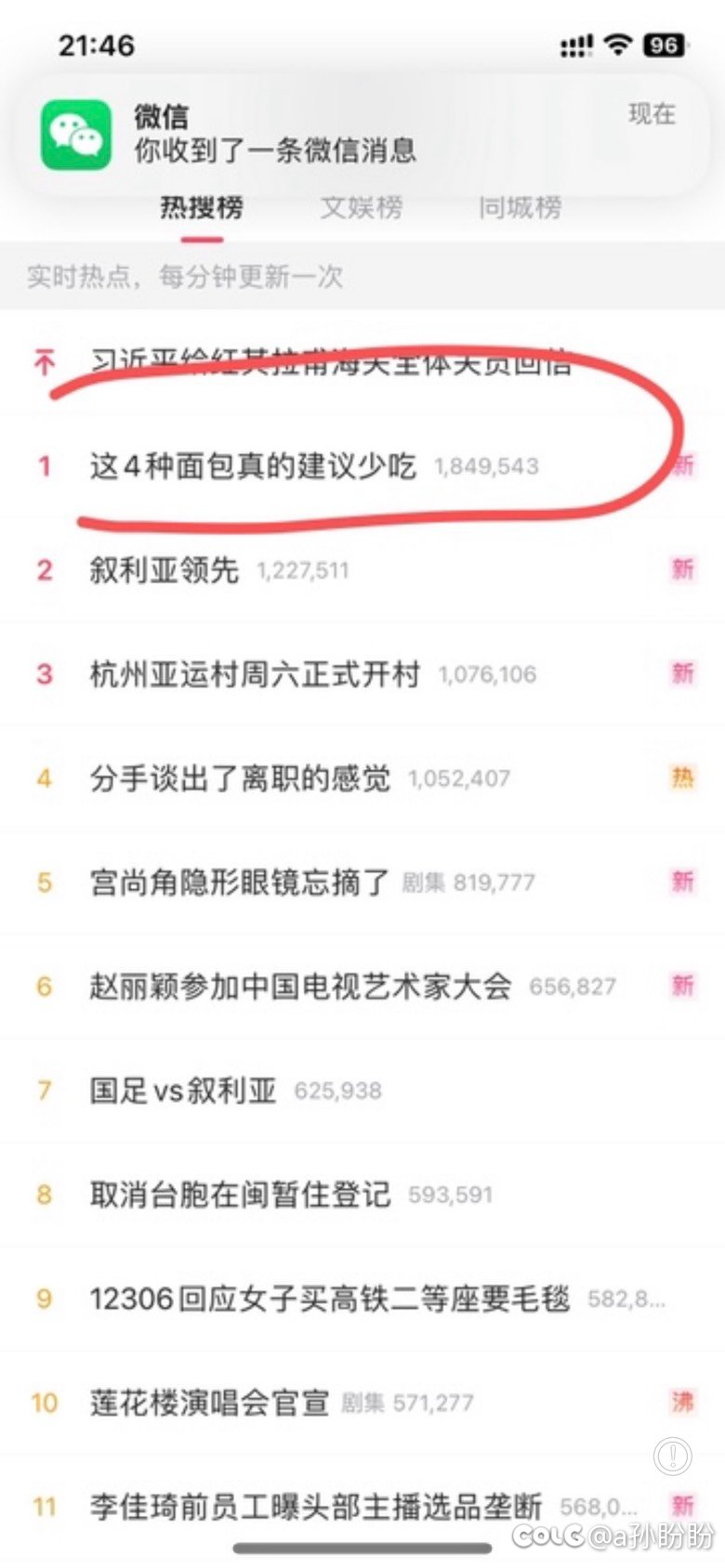The image size is (725, 1568).
Task: Switch to the 文娱榜 tab
Action: [361, 207]
